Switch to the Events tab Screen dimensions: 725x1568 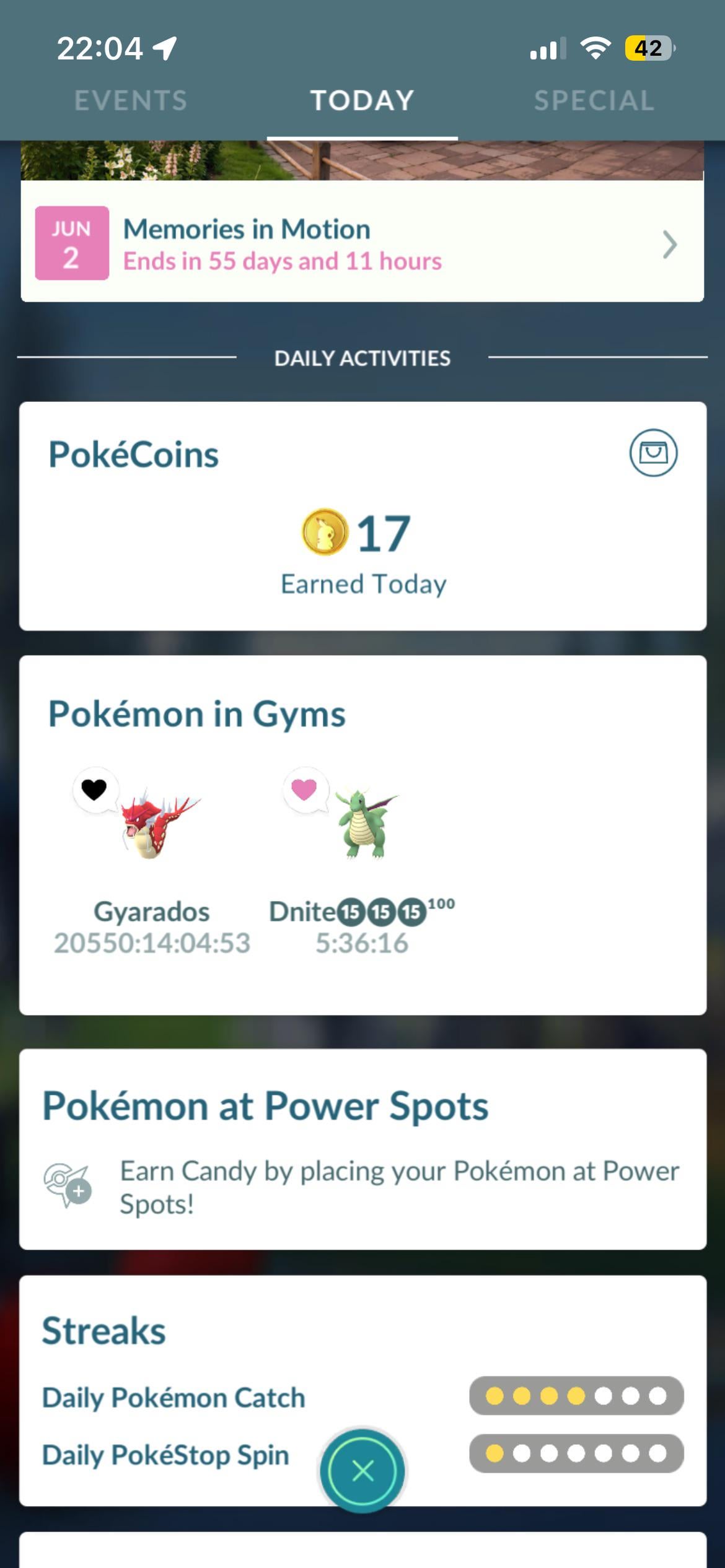(x=130, y=100)
